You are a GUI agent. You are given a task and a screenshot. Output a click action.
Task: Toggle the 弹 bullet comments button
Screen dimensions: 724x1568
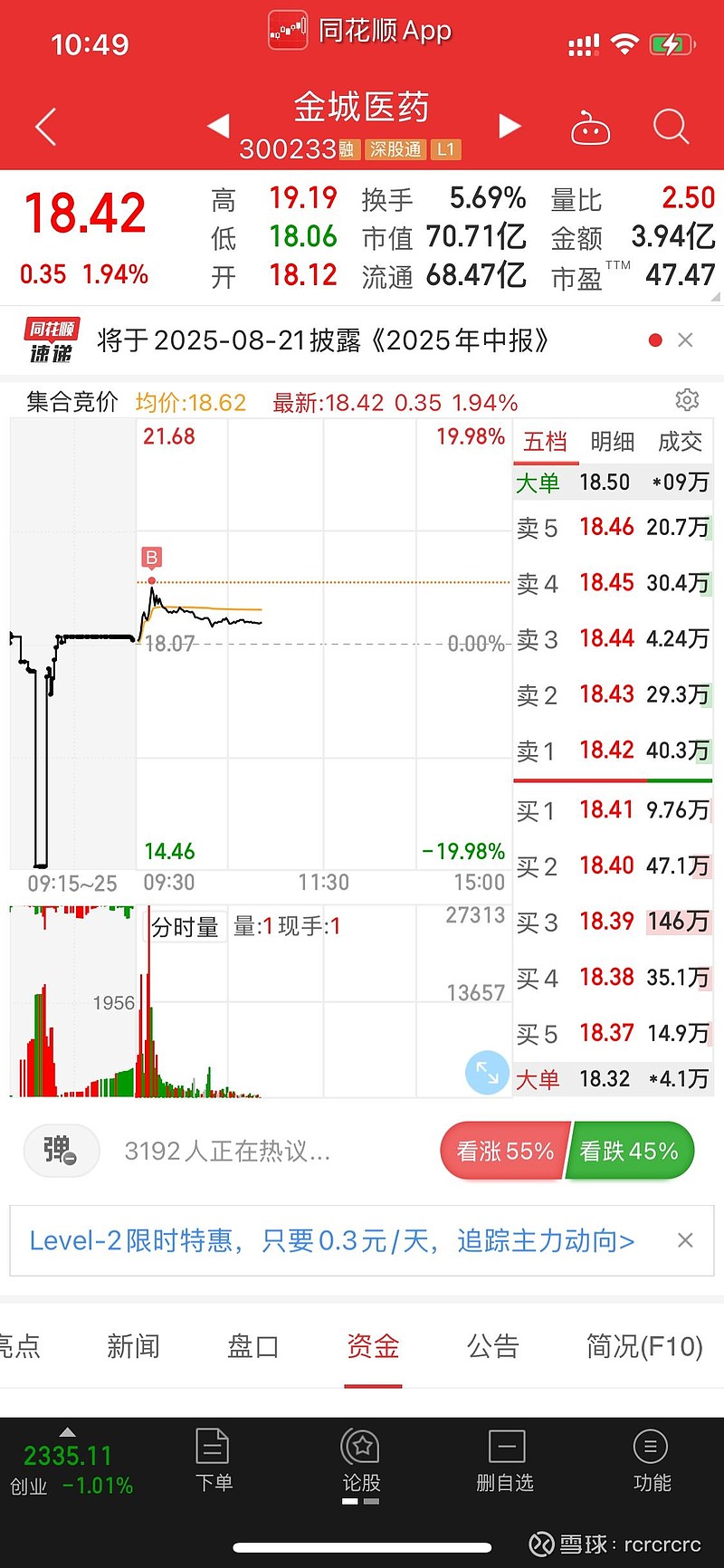pyautogui.click(x=61, y=1151)
